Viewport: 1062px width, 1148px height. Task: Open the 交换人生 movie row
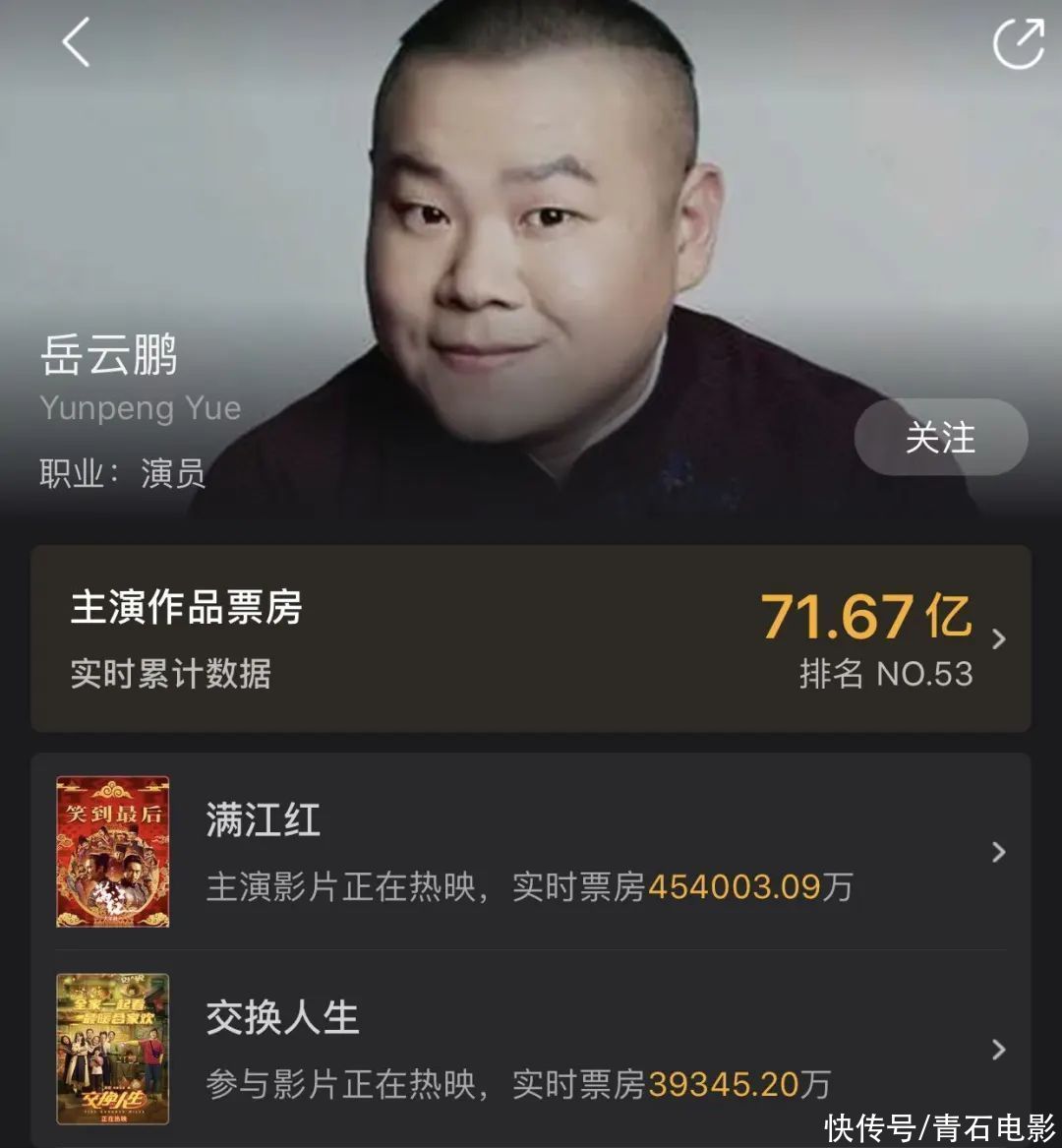point(531,1049)
